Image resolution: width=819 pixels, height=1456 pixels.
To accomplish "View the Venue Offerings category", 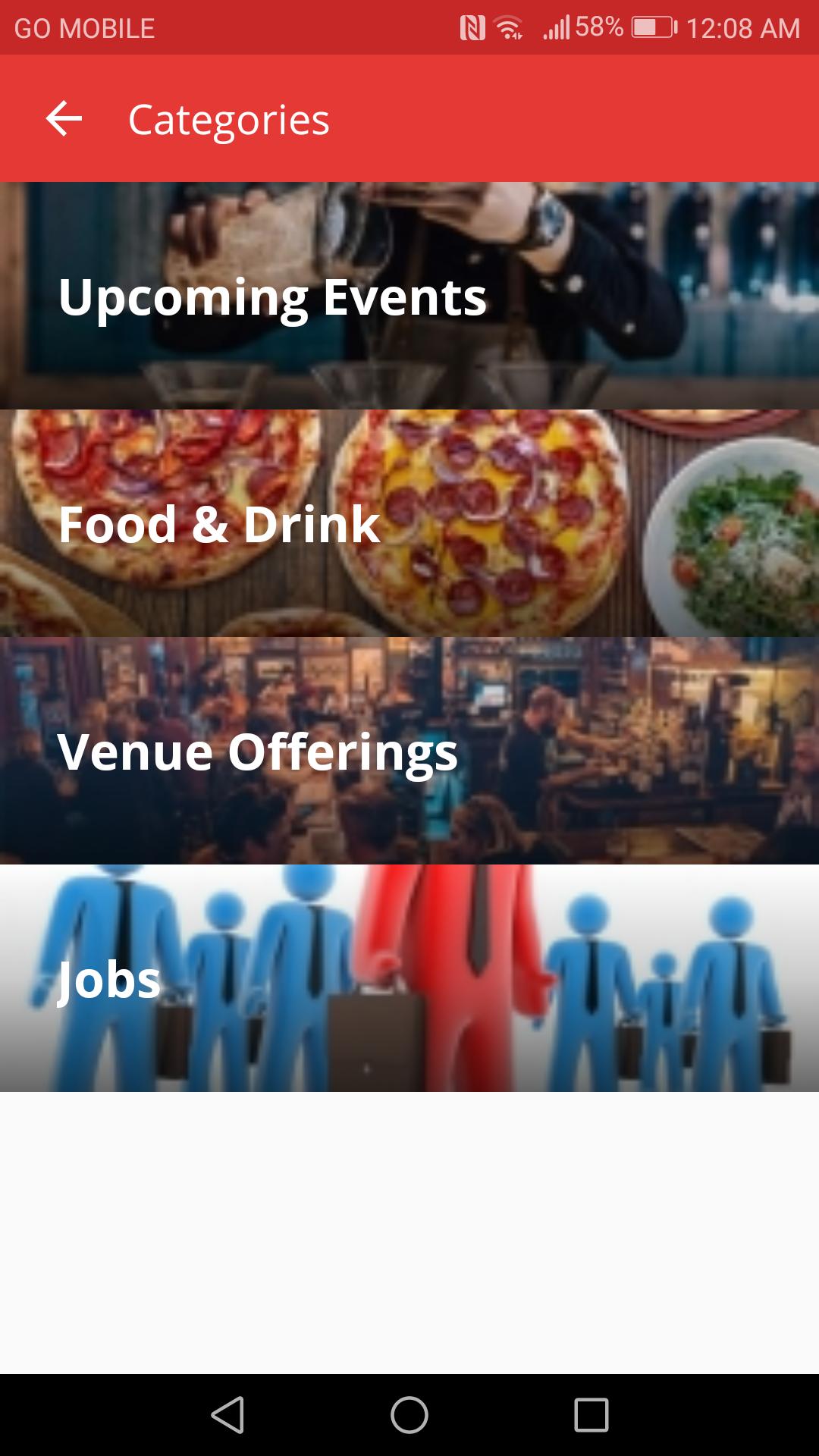I will pos(409,751).
